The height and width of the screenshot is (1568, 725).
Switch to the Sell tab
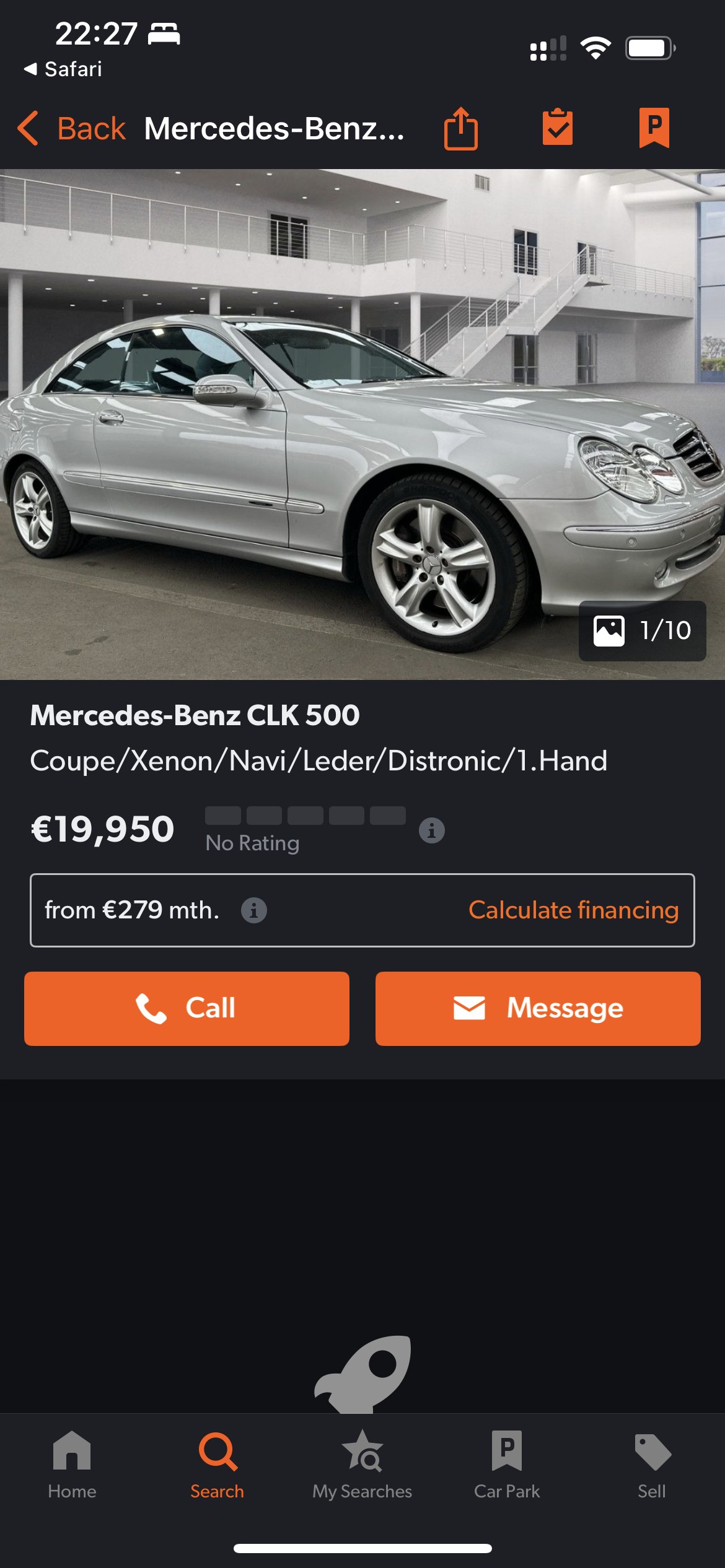point(652,1465)
